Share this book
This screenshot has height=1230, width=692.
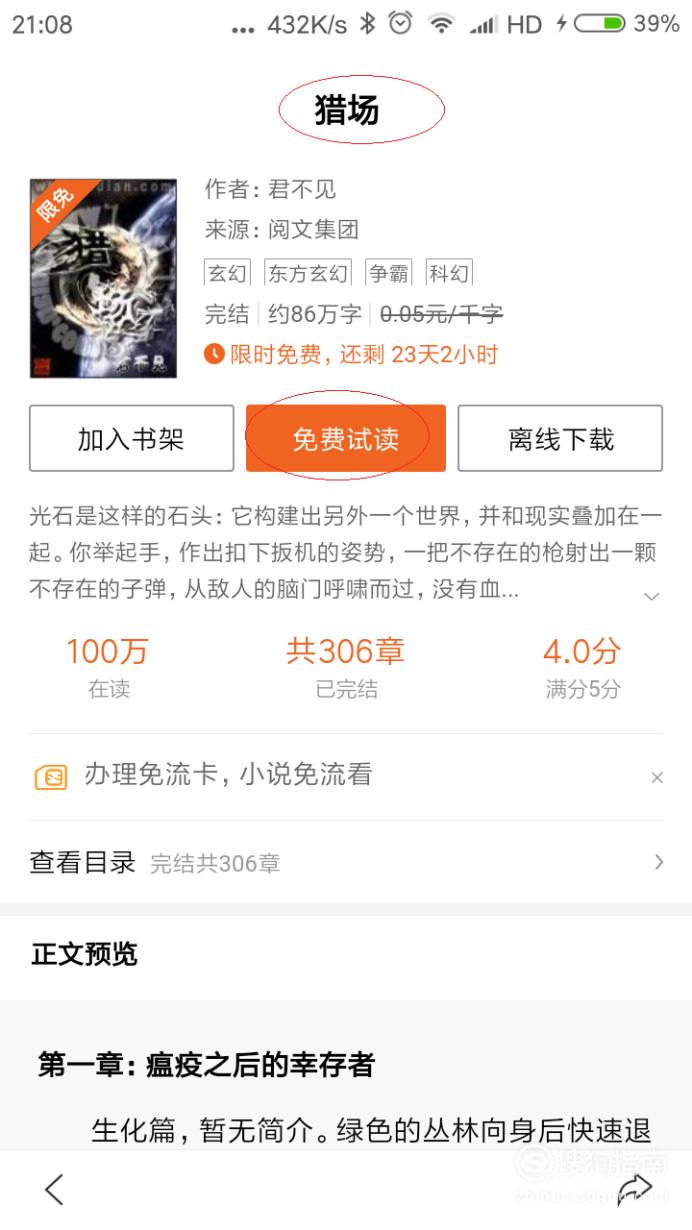pos(634,1188)
